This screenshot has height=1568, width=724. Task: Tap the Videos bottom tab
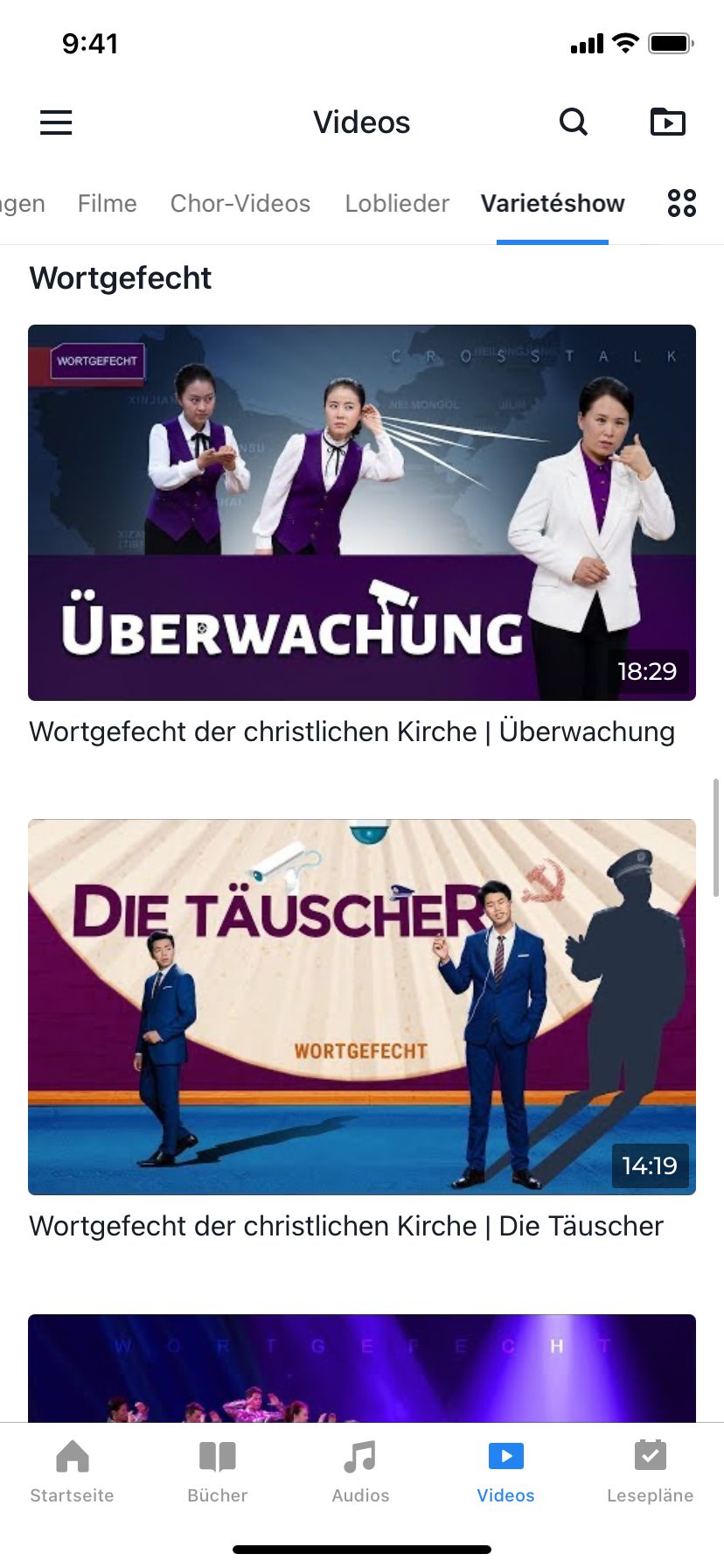[505, 1472]
